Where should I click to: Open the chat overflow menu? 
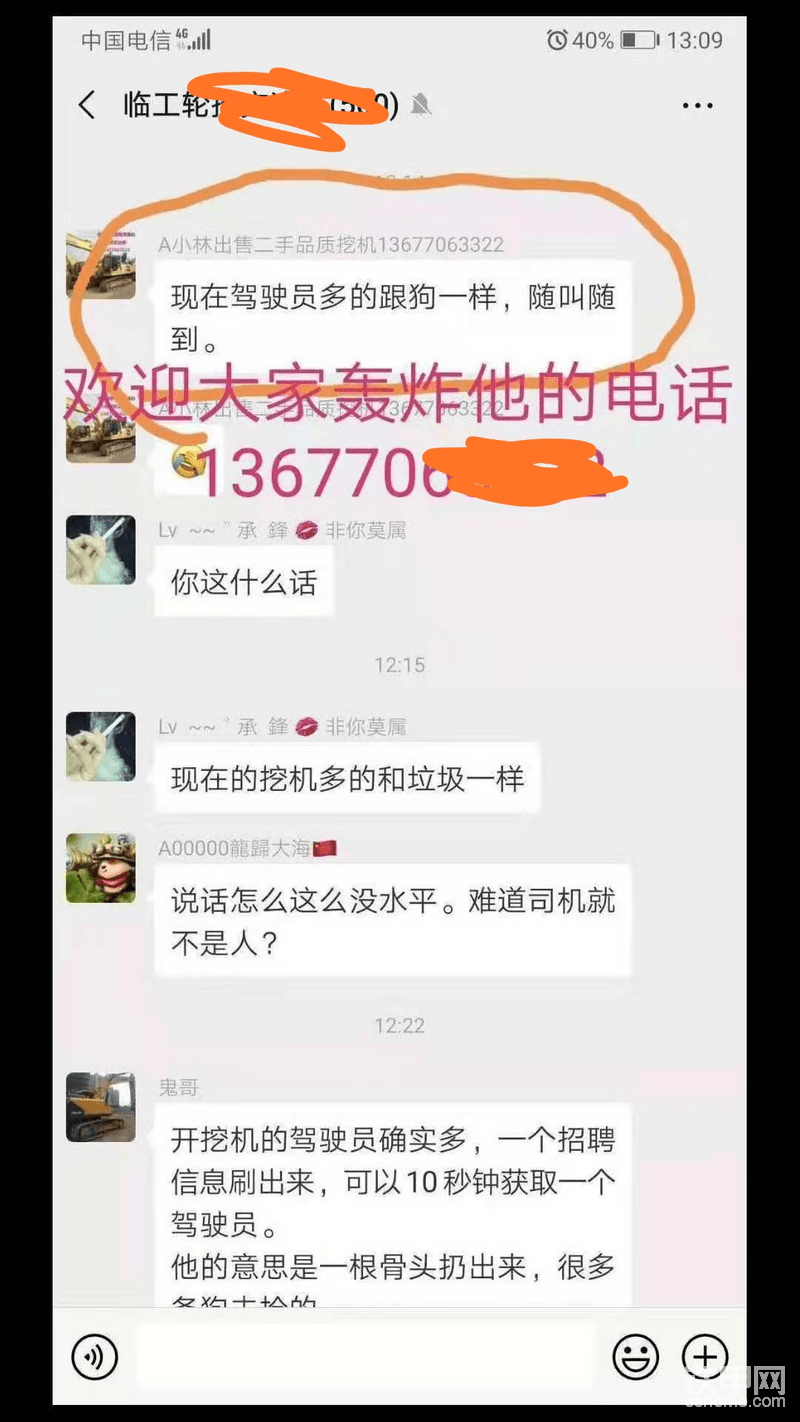(x=697, y=105)
